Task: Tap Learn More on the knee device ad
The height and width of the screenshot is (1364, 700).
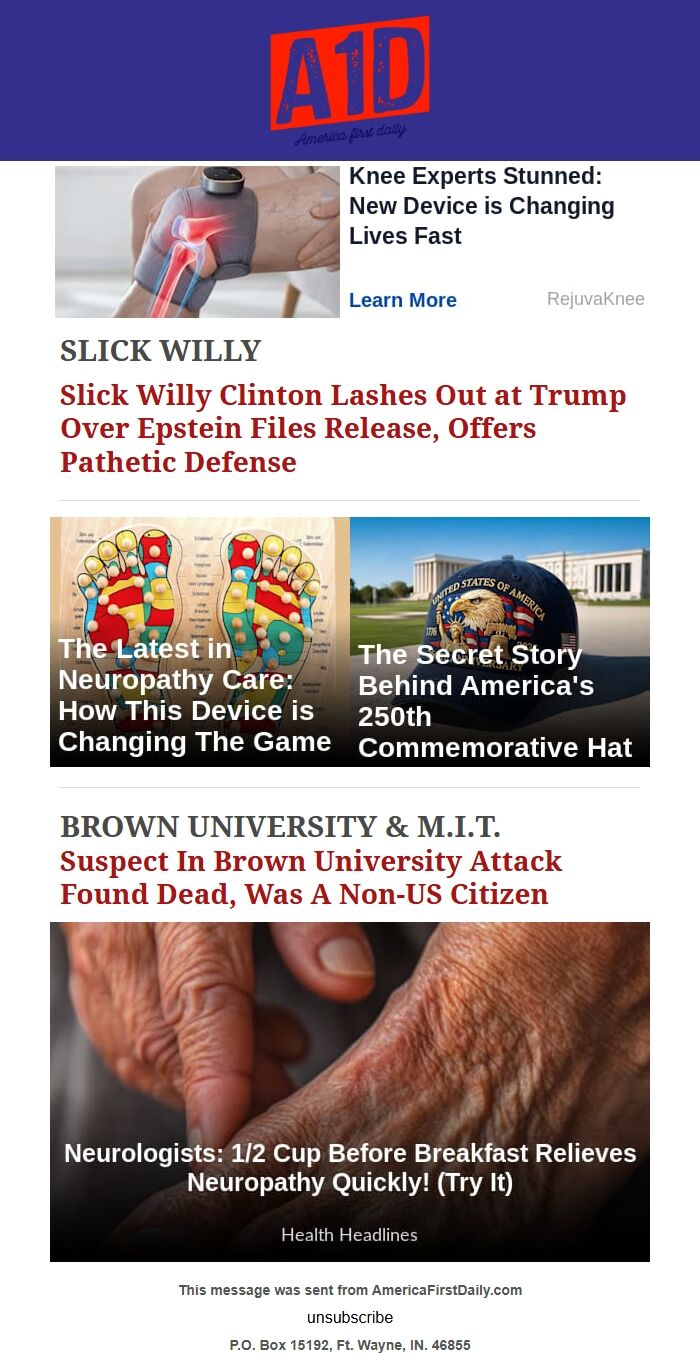Action: 402,300
